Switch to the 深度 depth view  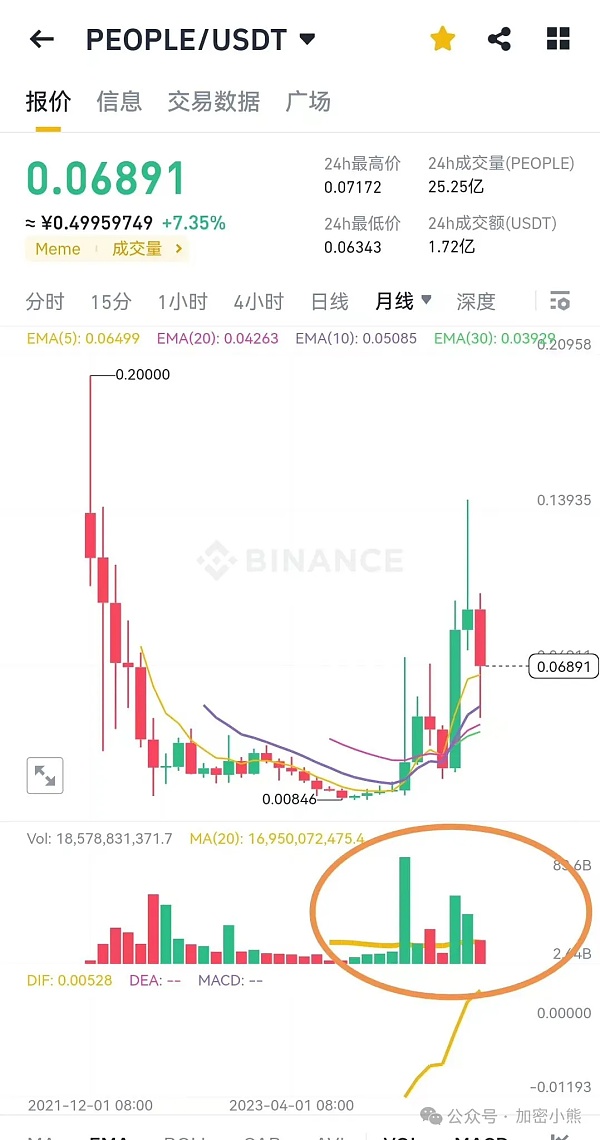tap(476, 301)
